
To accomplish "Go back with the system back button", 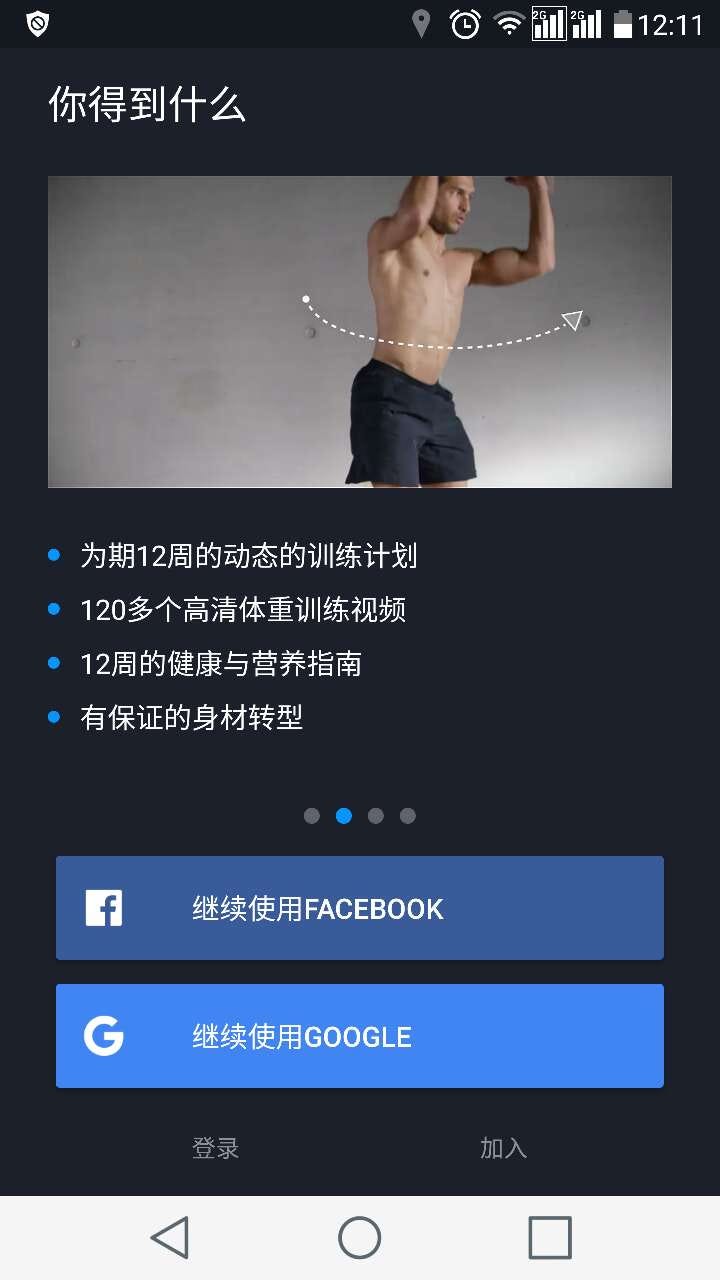I will click(170, 1238).
